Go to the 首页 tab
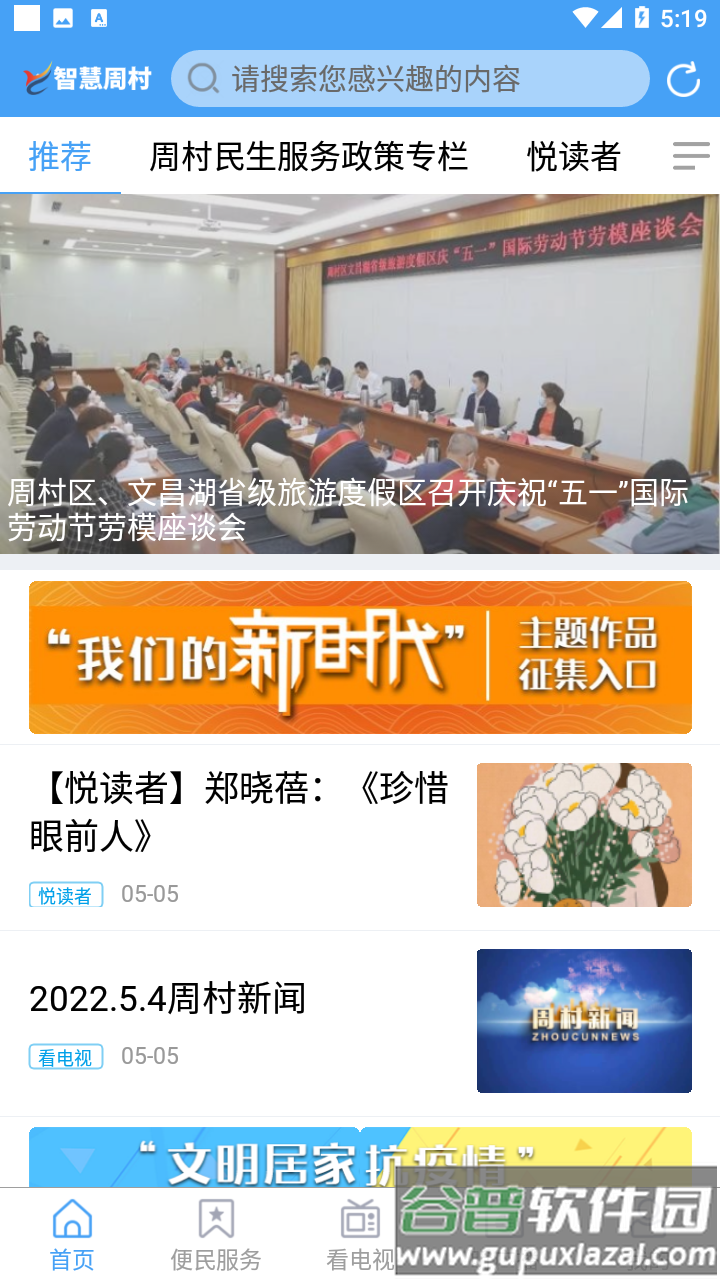 pos(72,1236)
